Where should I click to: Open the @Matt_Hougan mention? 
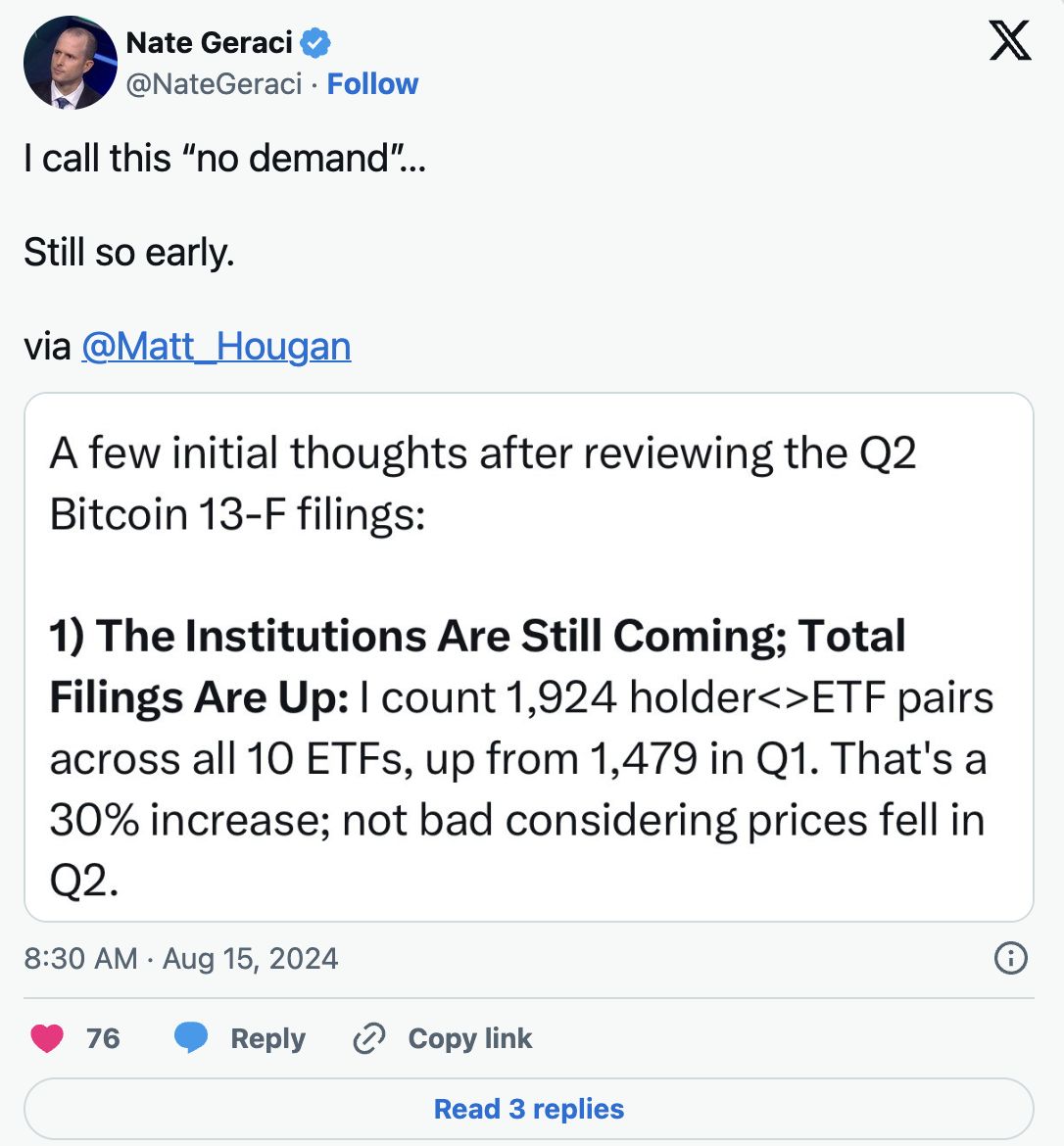[216, 347]
